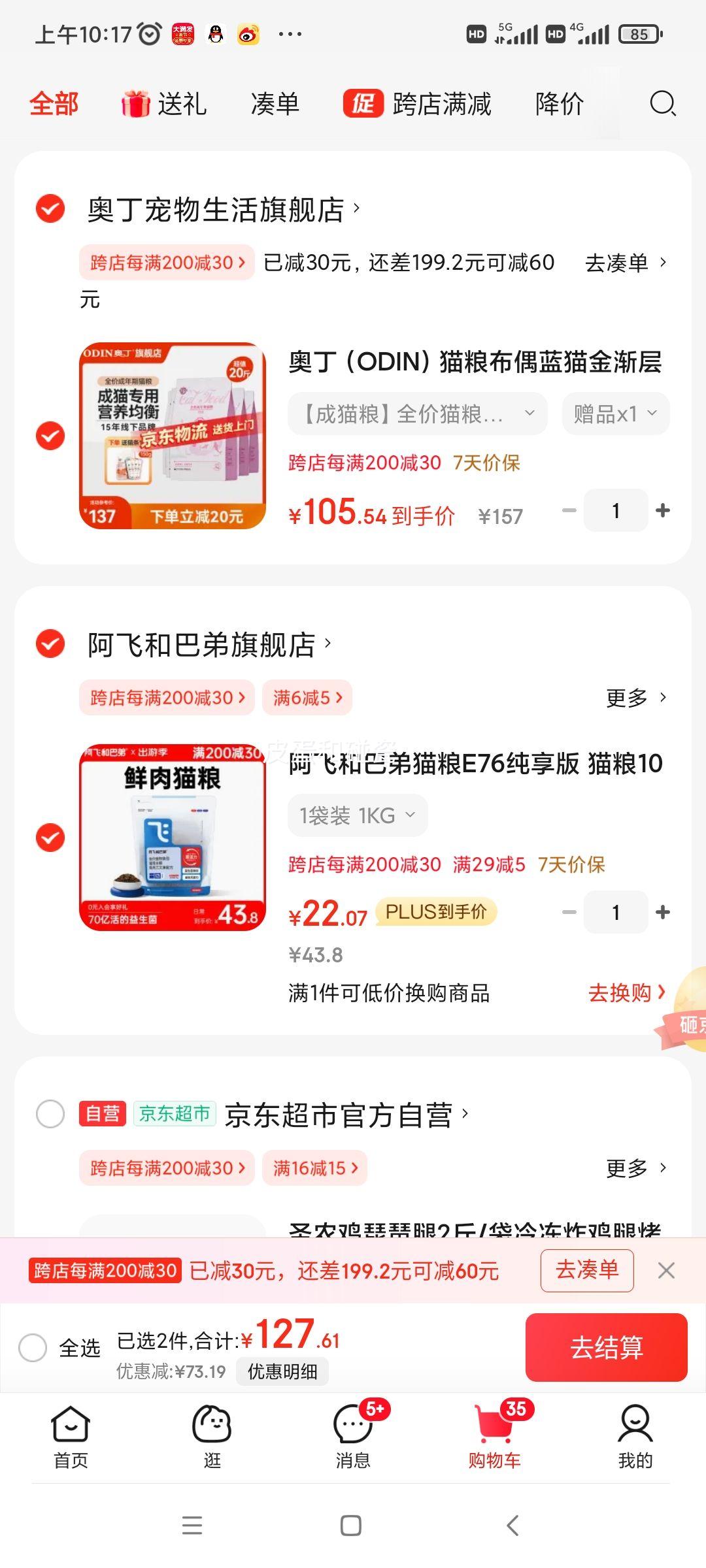The width and height of the screenshot is (706, 1568).
Task: Switch to the 跨店满减 tab
Action: 417,104
